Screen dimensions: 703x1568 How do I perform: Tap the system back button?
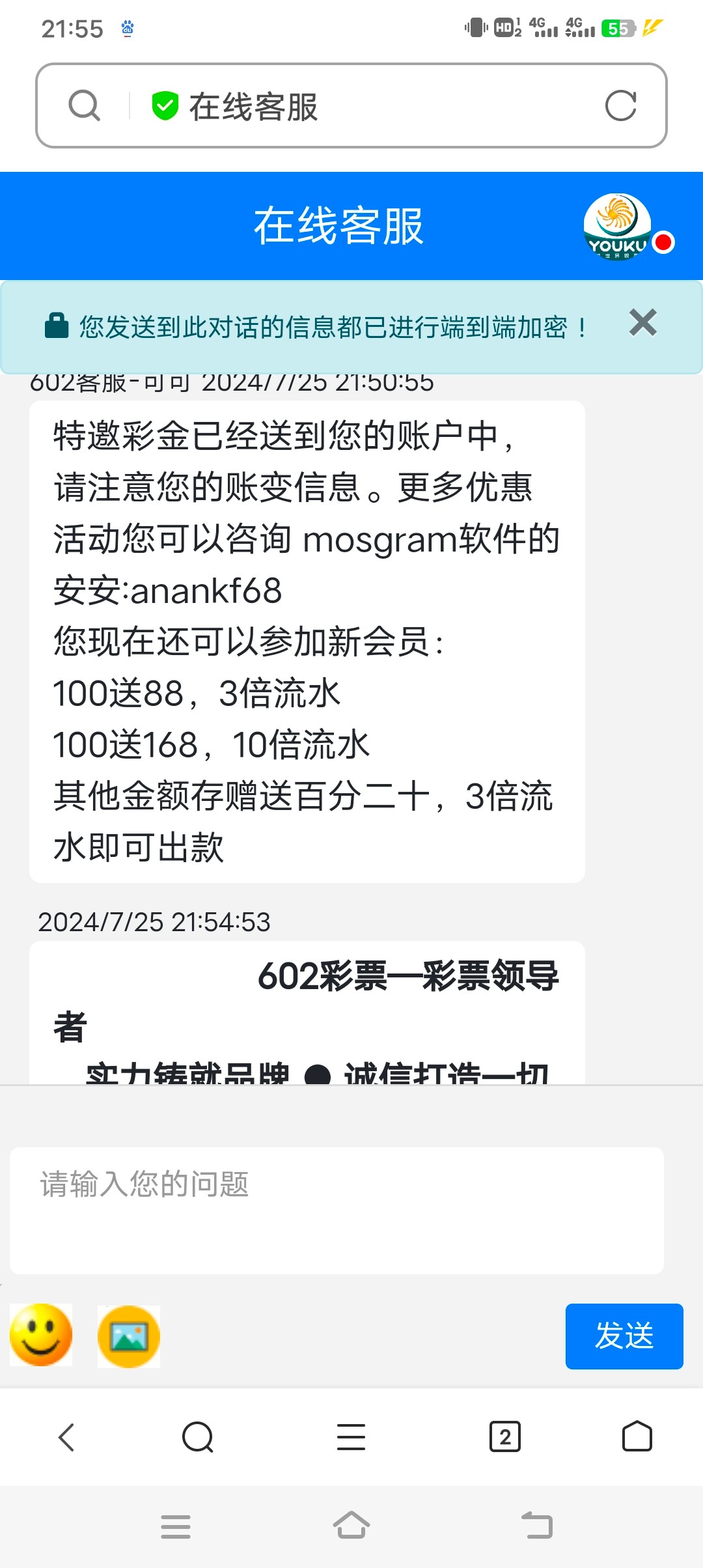click(538, 1525)
